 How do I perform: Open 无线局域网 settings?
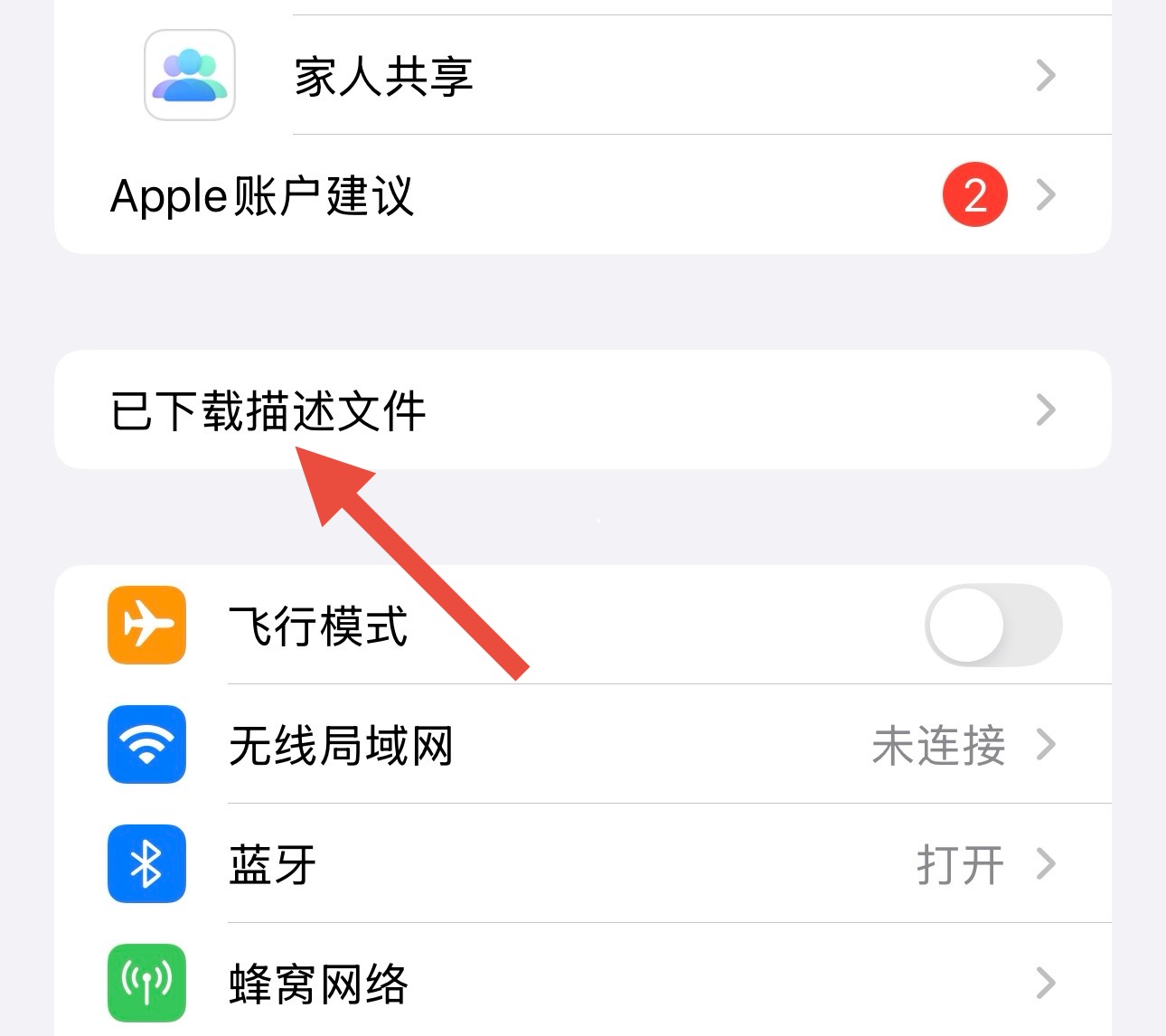582,745
